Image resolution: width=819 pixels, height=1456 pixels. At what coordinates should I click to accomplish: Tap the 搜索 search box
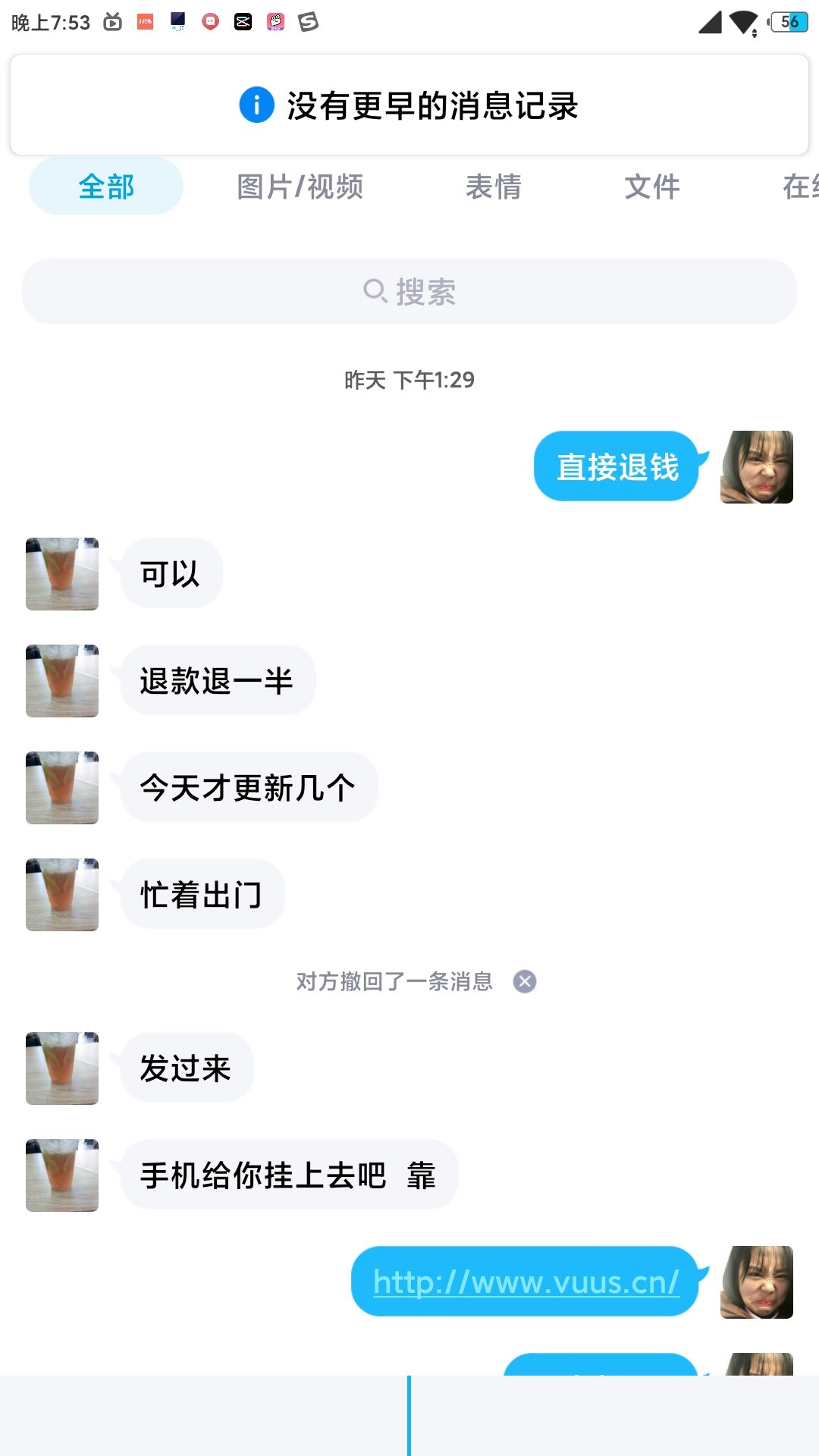coord(409,292)
